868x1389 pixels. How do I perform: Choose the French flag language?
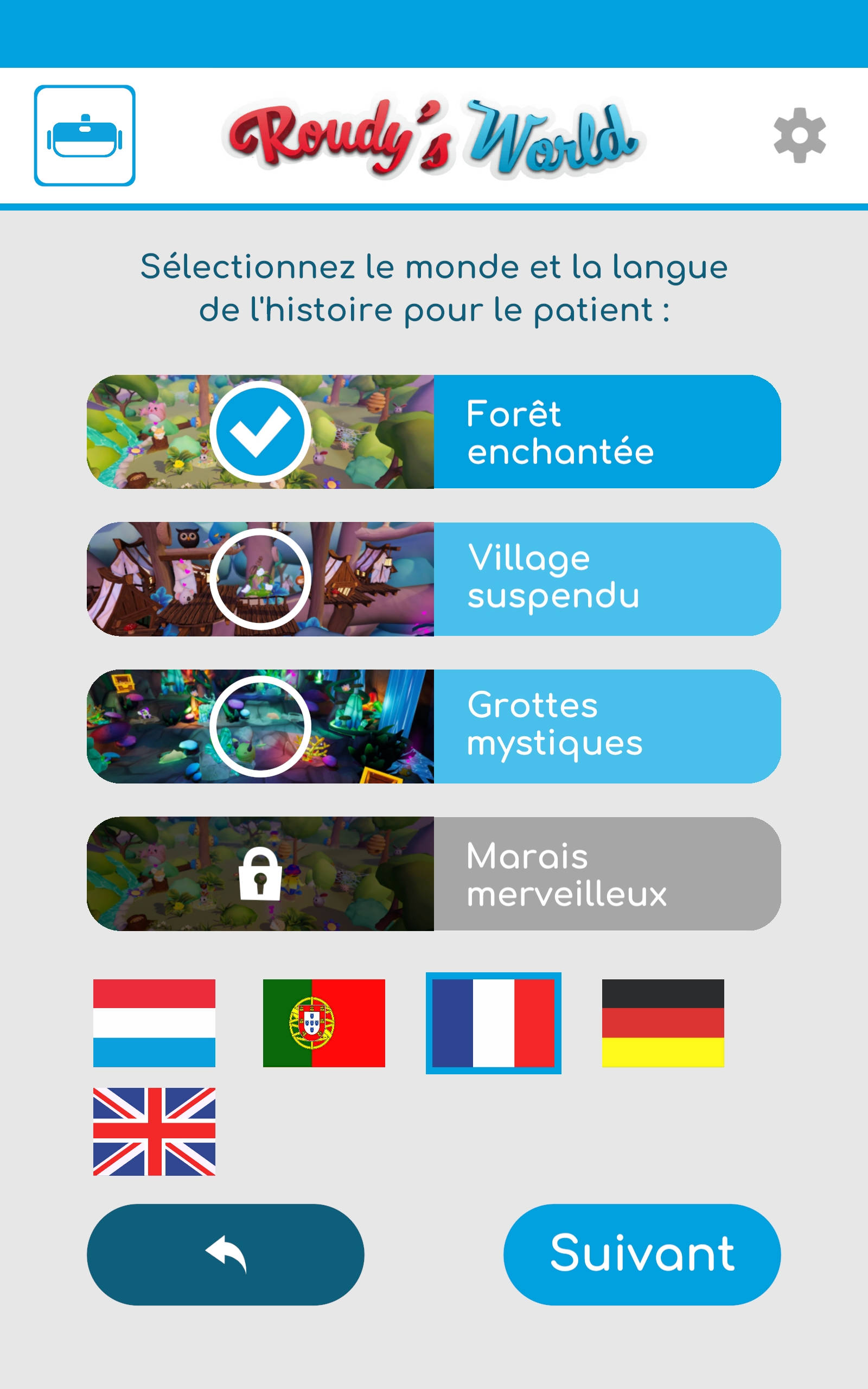coord(493,1023)
